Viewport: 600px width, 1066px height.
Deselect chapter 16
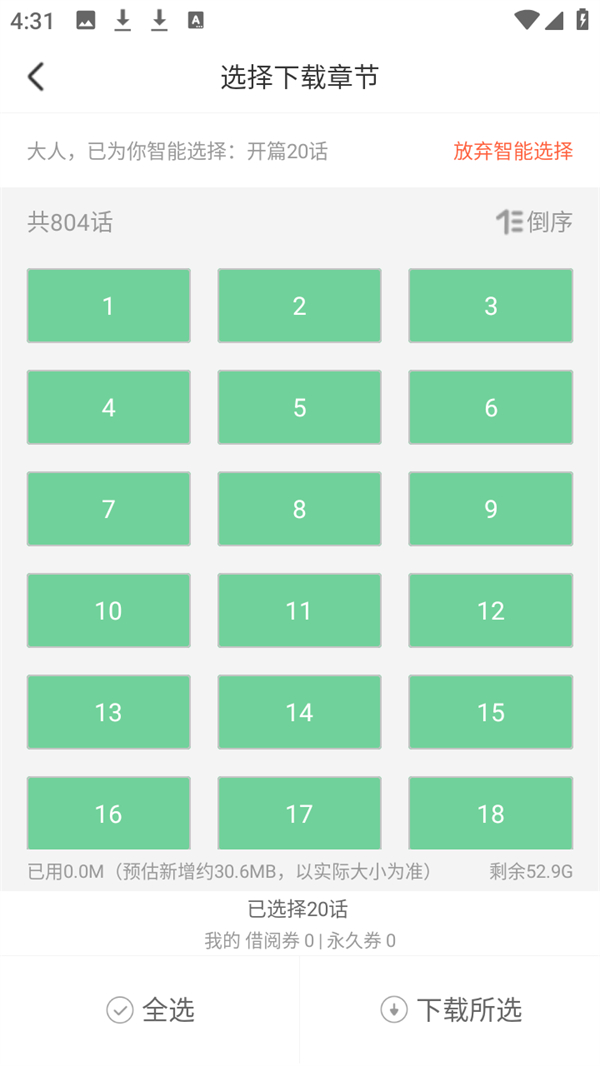point(108,812)
